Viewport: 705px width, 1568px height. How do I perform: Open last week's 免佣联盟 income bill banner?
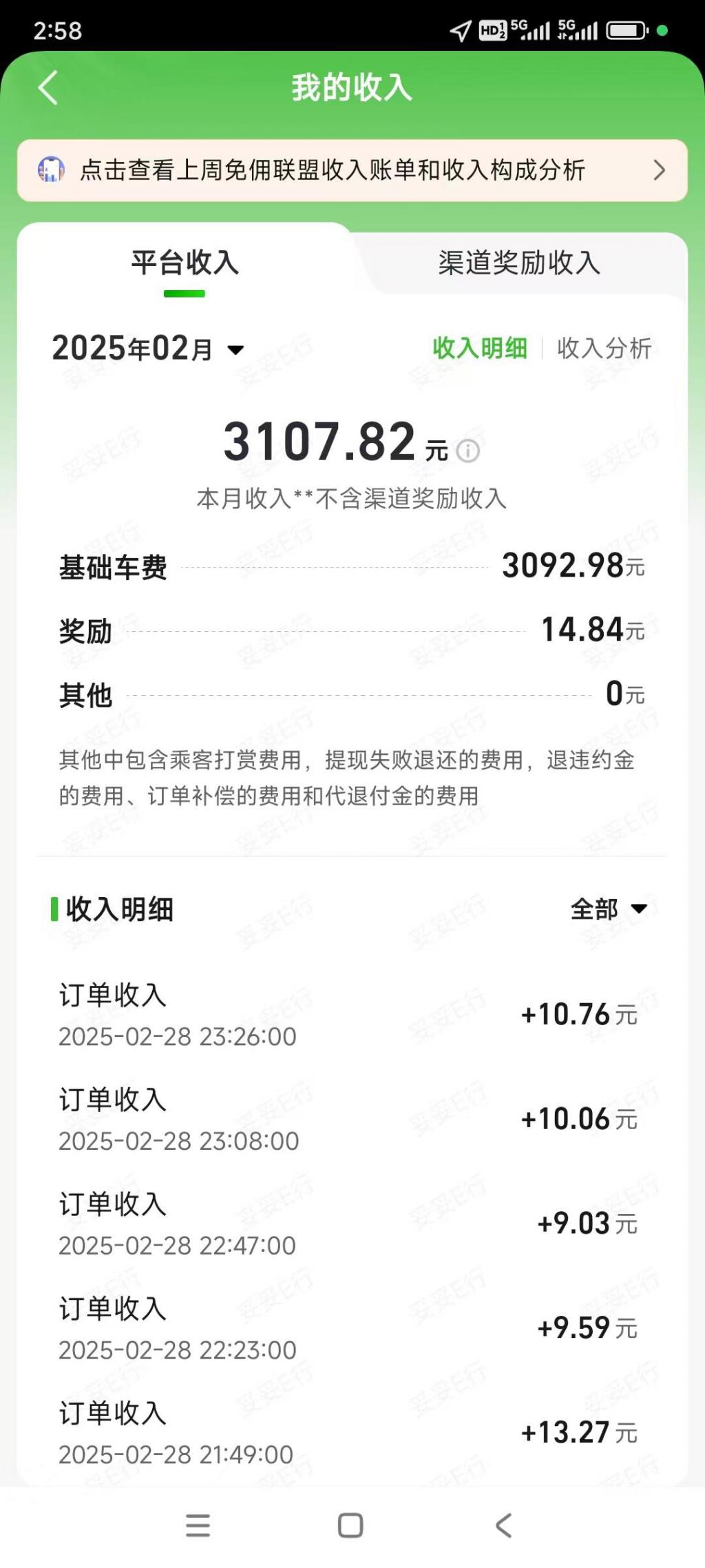tap(352, 170)
